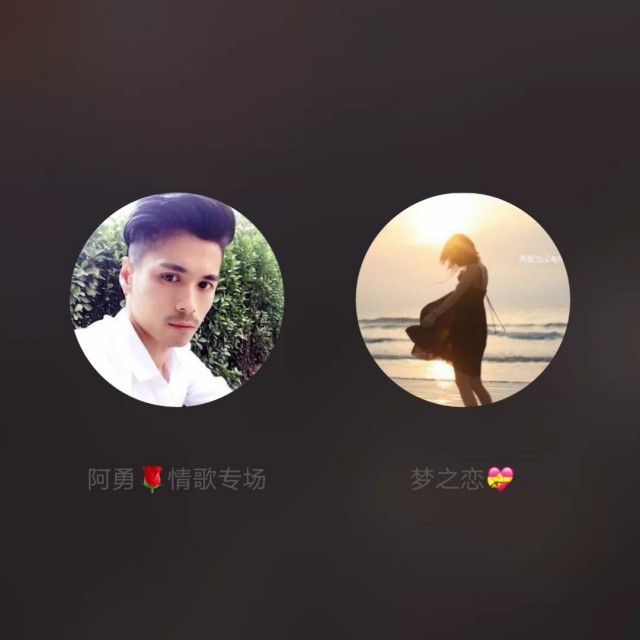Open 梦之恋's profile avatar

pyautogui.click(x=463, y=299)
